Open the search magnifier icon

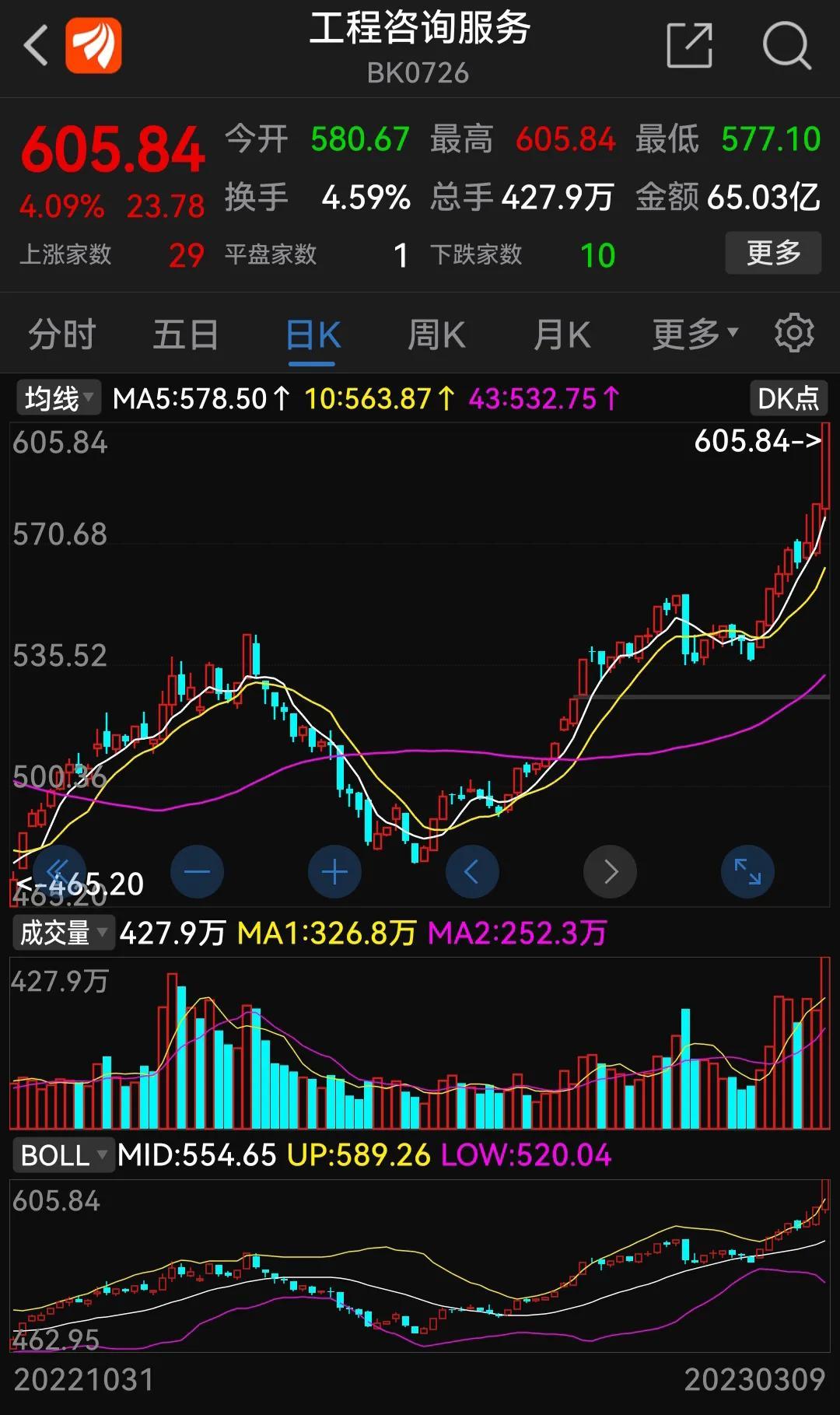pos(786,46)
